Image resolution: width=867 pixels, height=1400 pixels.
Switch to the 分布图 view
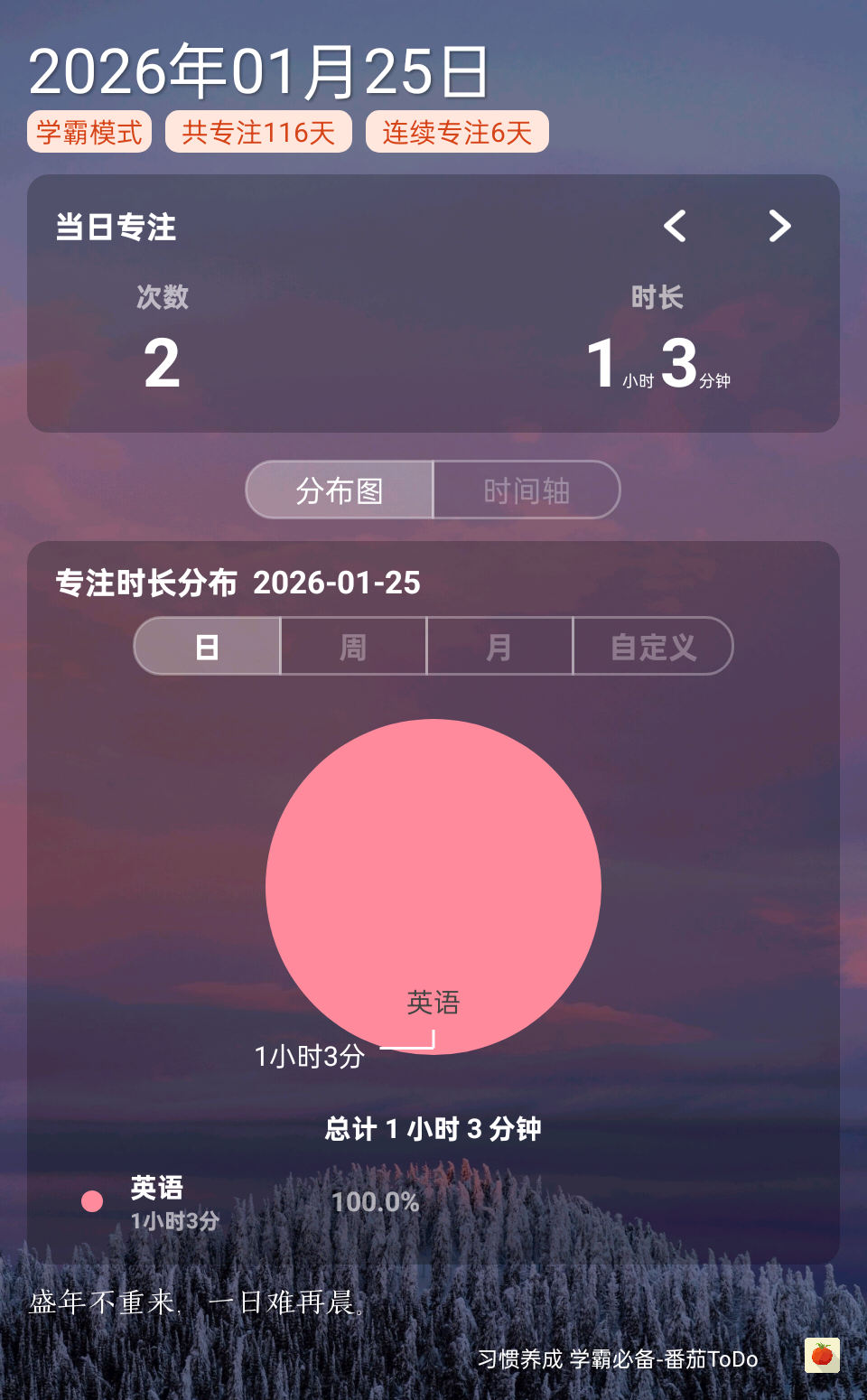(340, 490)
